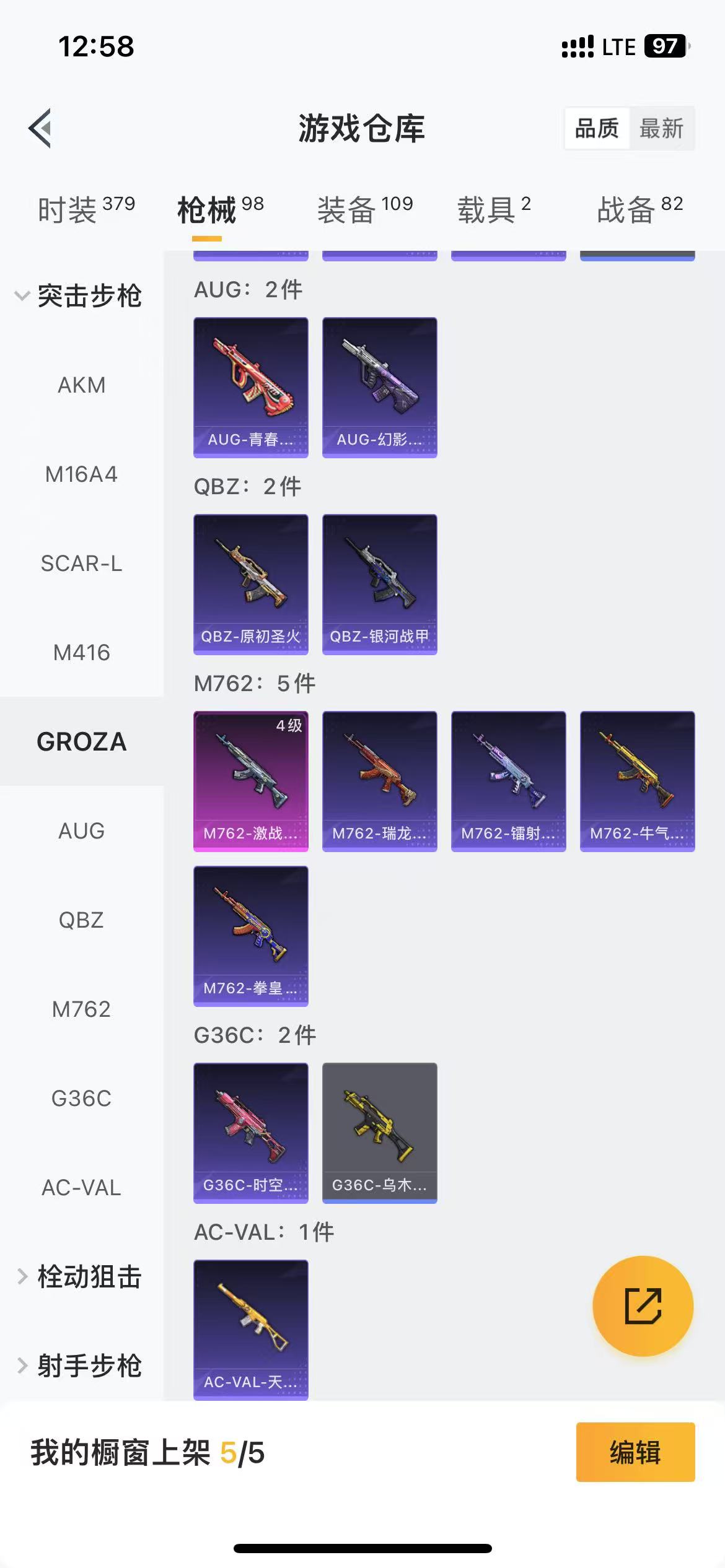Open the QBZ-银河战甲 skin card
This screenshot has width=725, height=1568.
379,584
